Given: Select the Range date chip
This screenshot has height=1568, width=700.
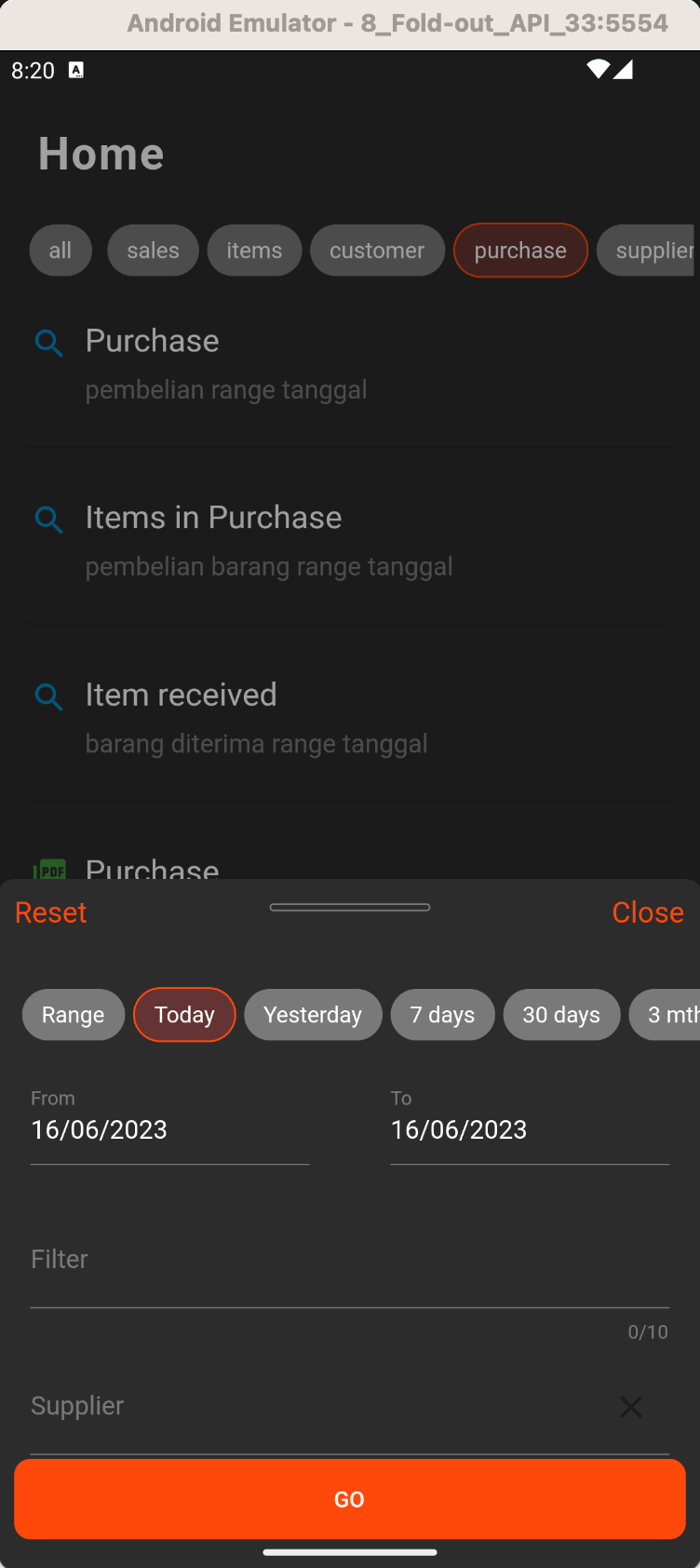Looking at the screenshot, I should click(x=73, y=1015).
